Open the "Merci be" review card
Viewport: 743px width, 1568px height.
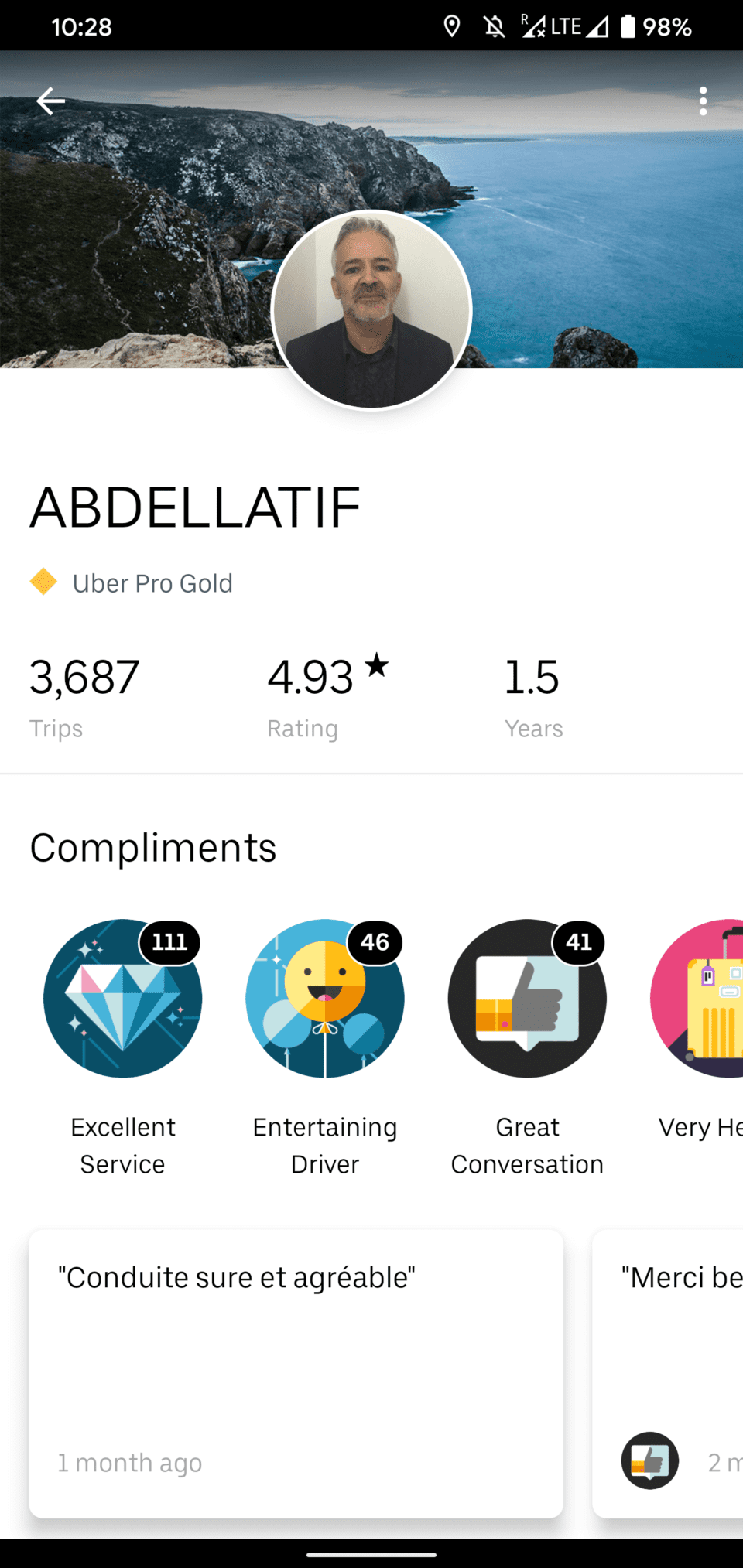point(669,1373)
